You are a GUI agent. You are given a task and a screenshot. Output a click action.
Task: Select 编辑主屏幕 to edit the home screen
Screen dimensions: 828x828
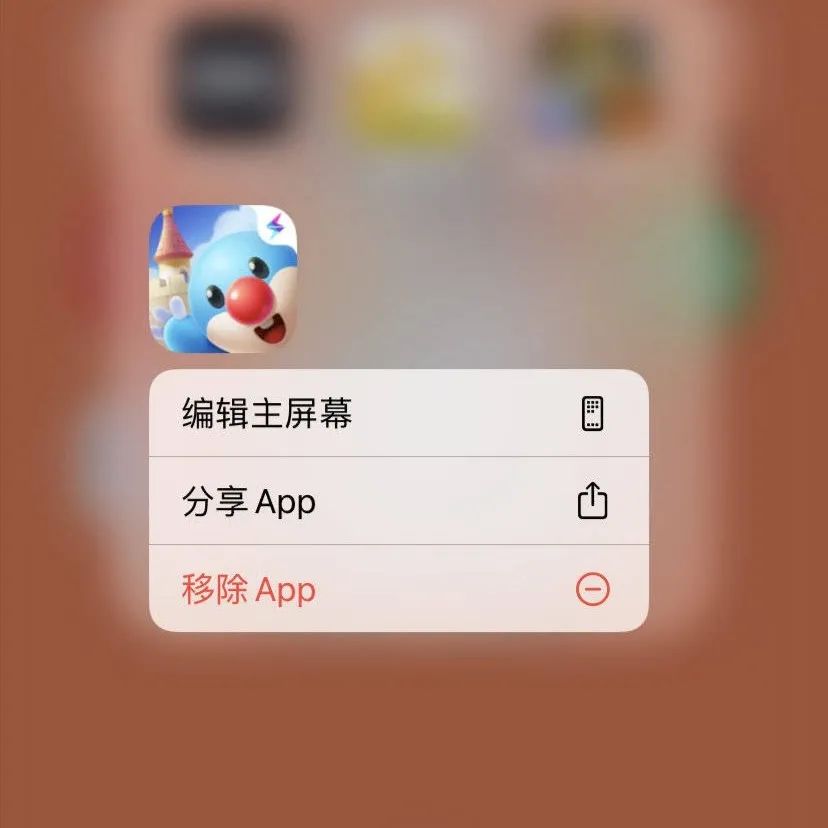(x=398, y=413)
